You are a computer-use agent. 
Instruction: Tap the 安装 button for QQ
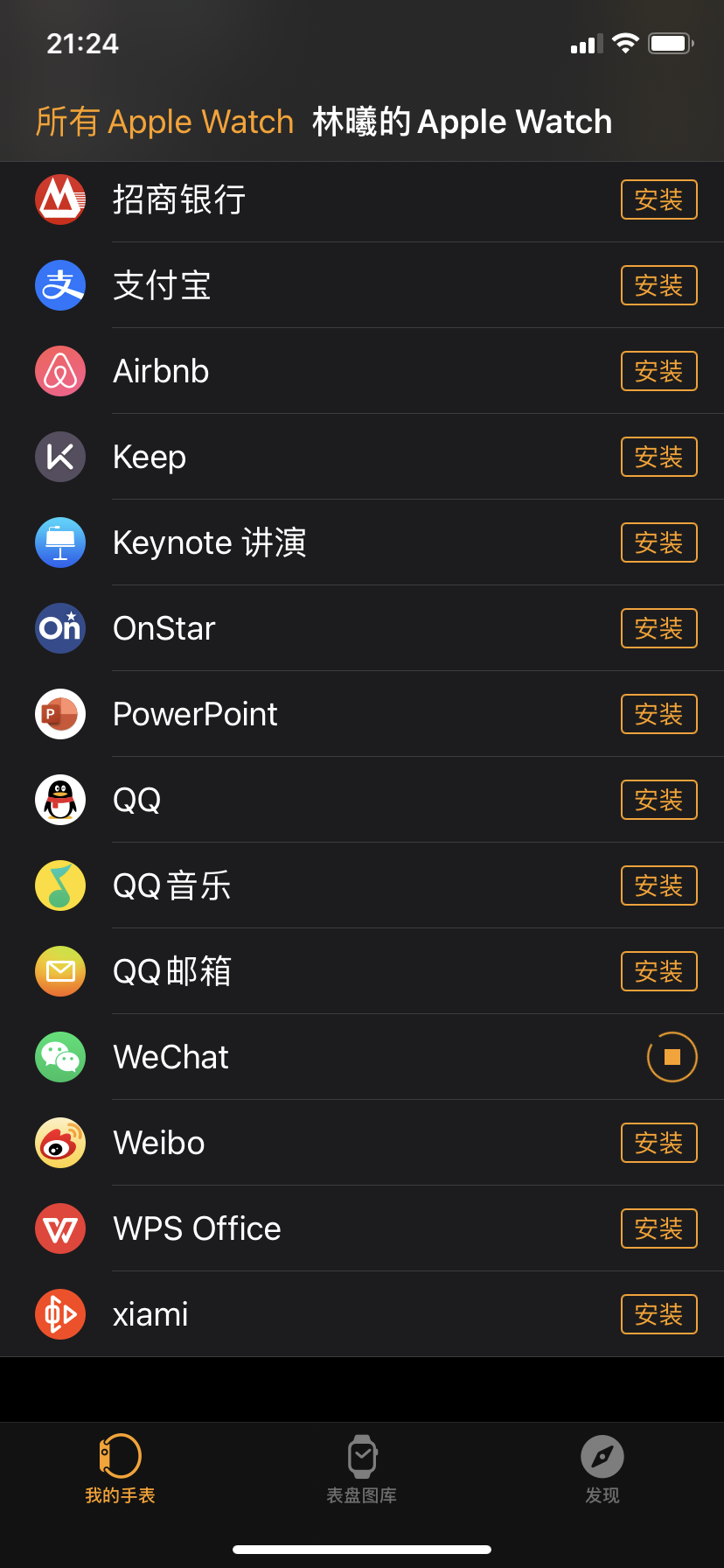click(x=658, y=800)
